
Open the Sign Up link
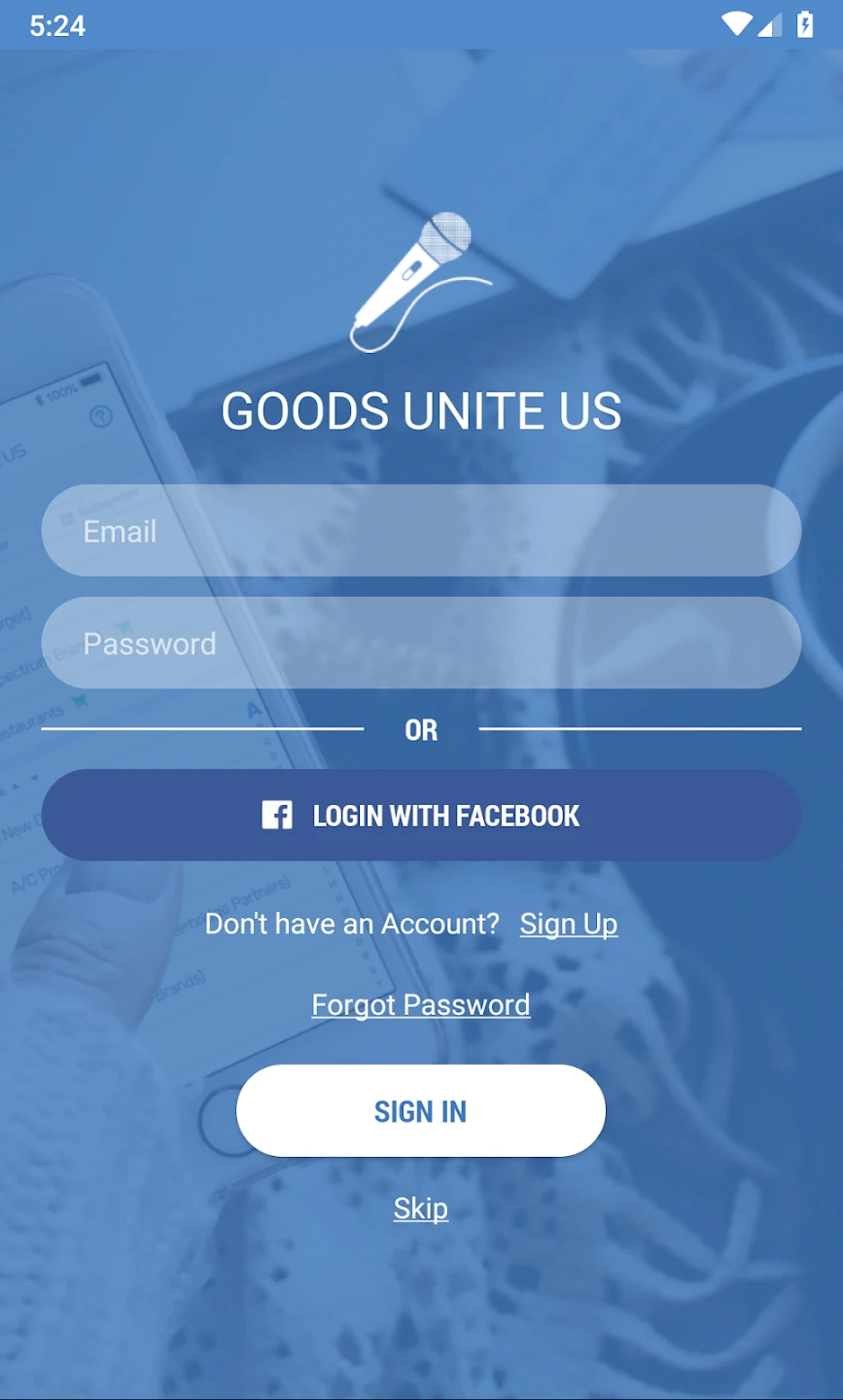569,924
